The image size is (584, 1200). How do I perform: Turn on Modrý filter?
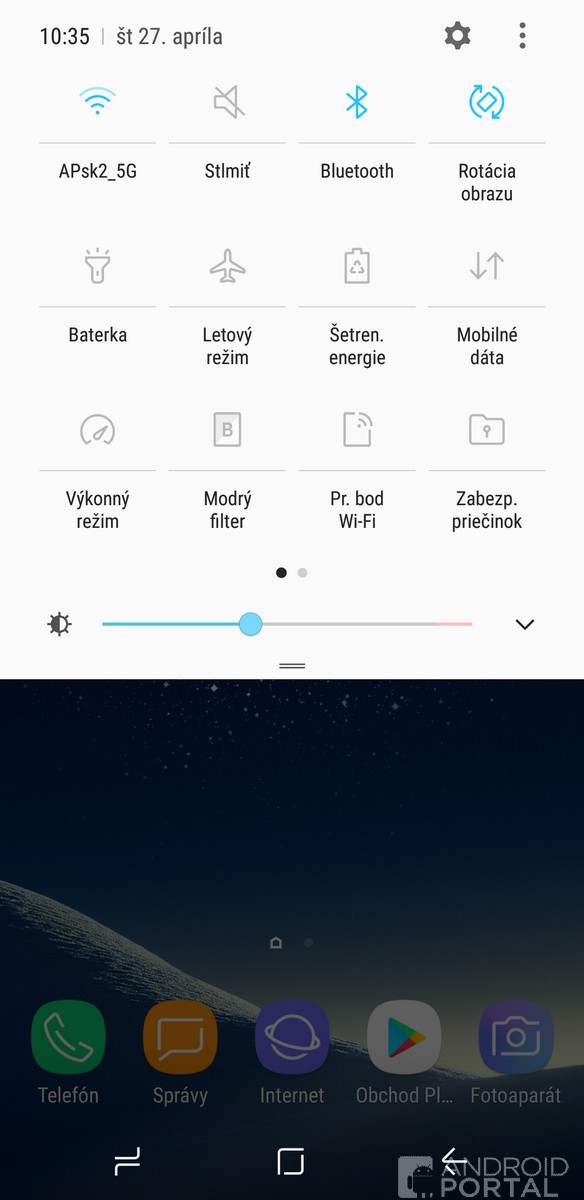click(x=228, y=429)
